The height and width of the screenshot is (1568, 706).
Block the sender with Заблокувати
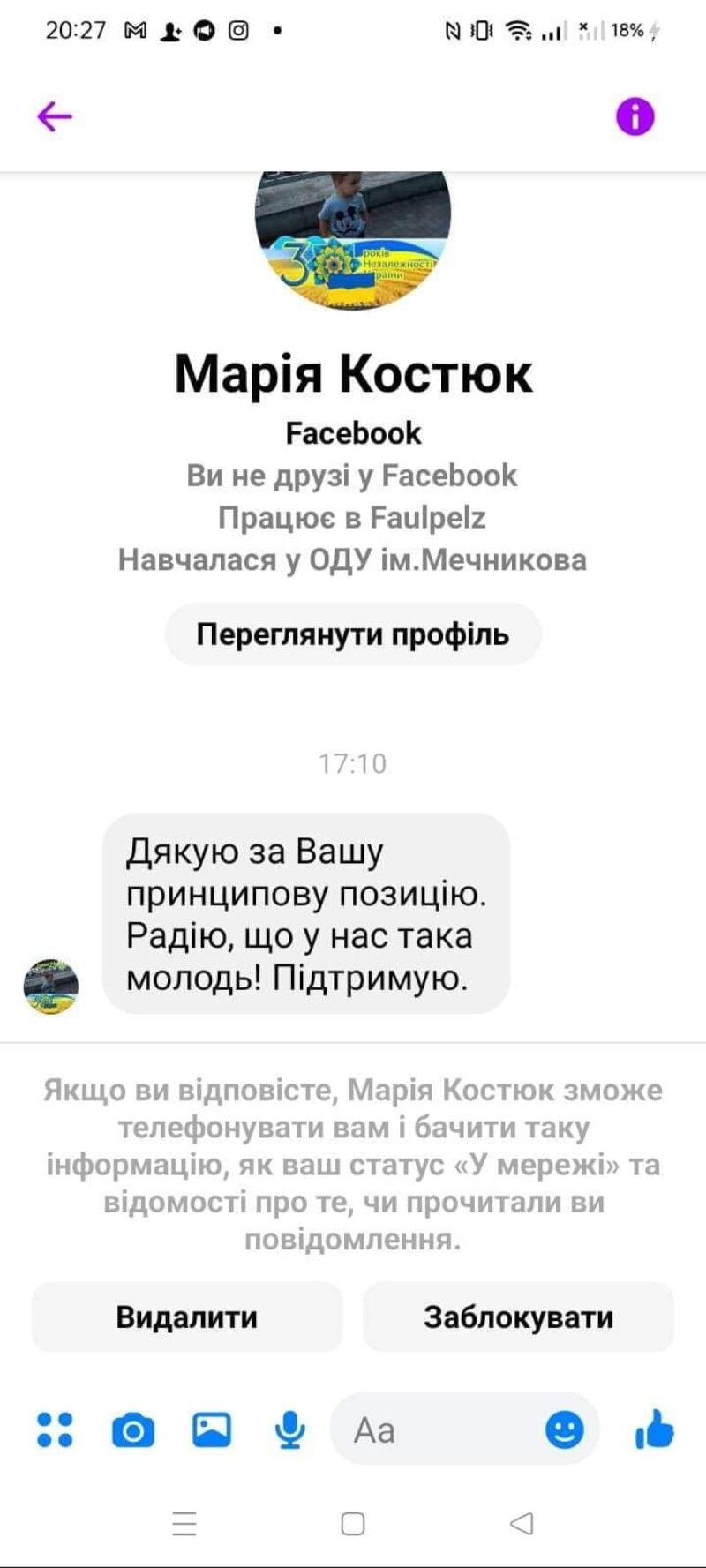(x=518, y=1317)
